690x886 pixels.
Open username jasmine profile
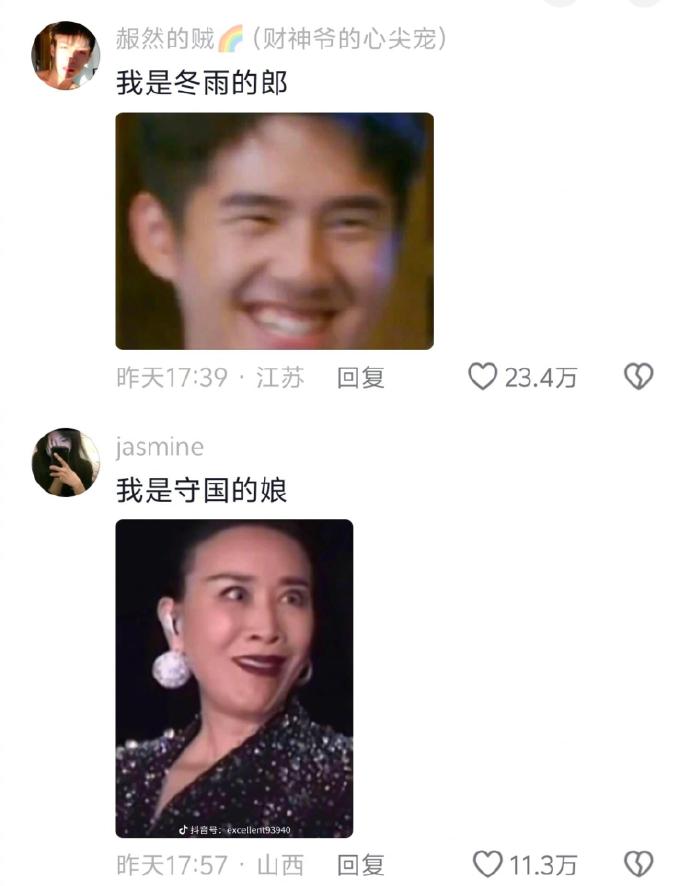tap(159, 447)
